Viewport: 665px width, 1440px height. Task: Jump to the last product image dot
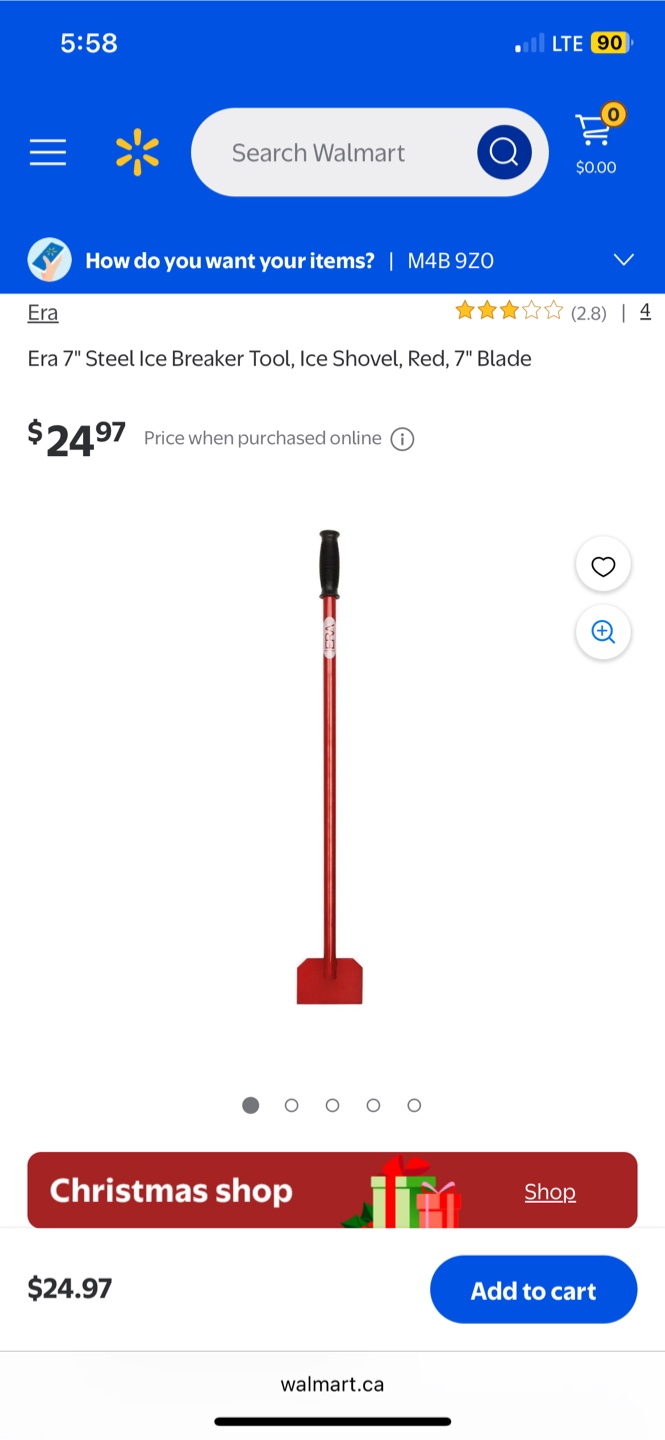(x=414, y=1105)
